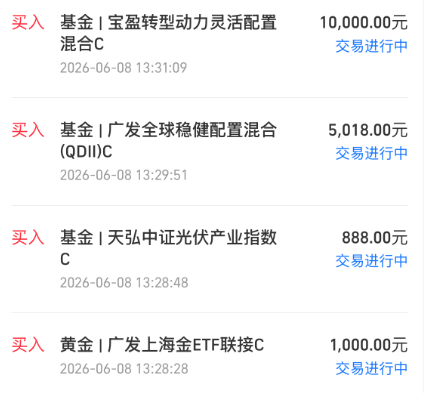The image size is (424, 393).
Task: Open the 宝盈转型动力灵活配置混合C transaction record
Action: pyautogui.click(x=210, y=44)
